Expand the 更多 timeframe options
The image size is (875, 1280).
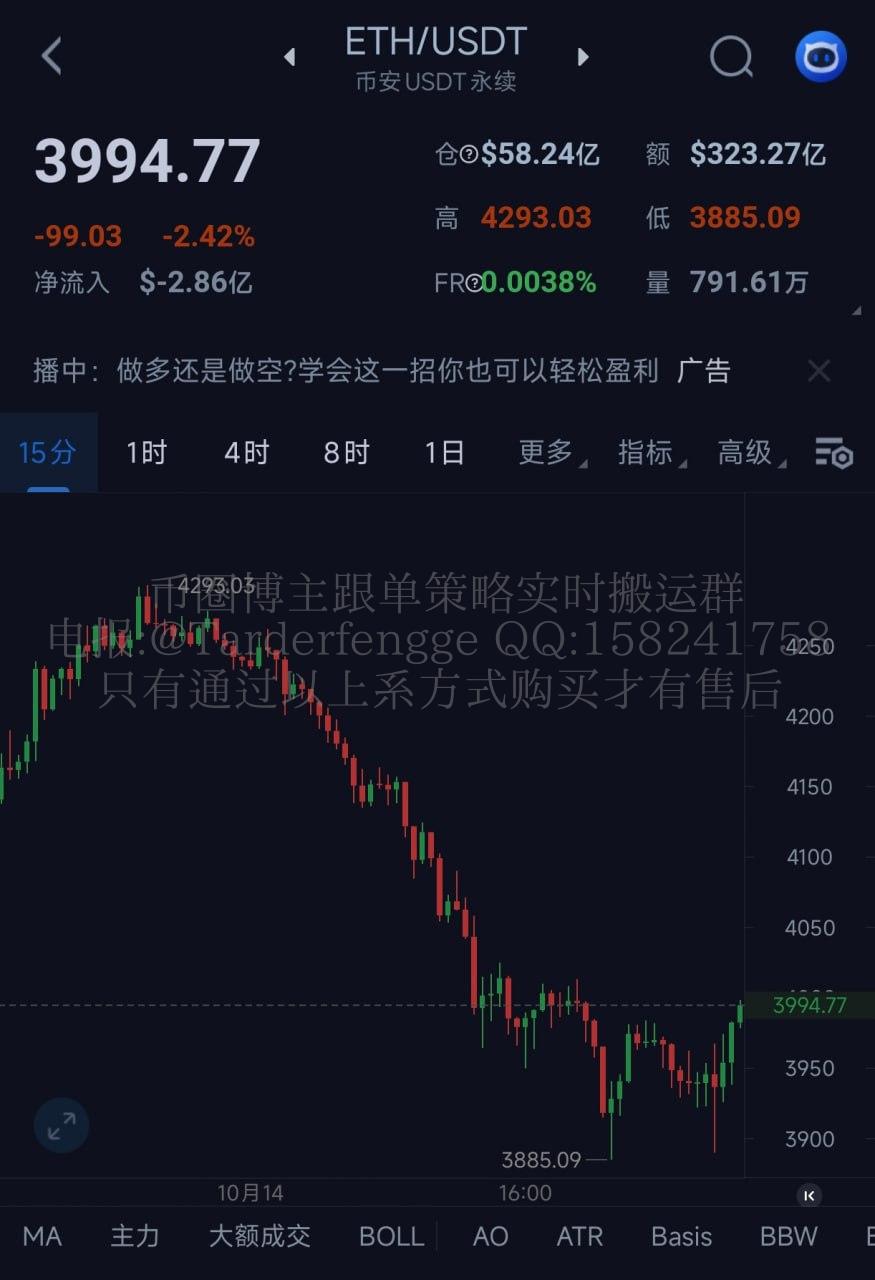click(547, 453)
